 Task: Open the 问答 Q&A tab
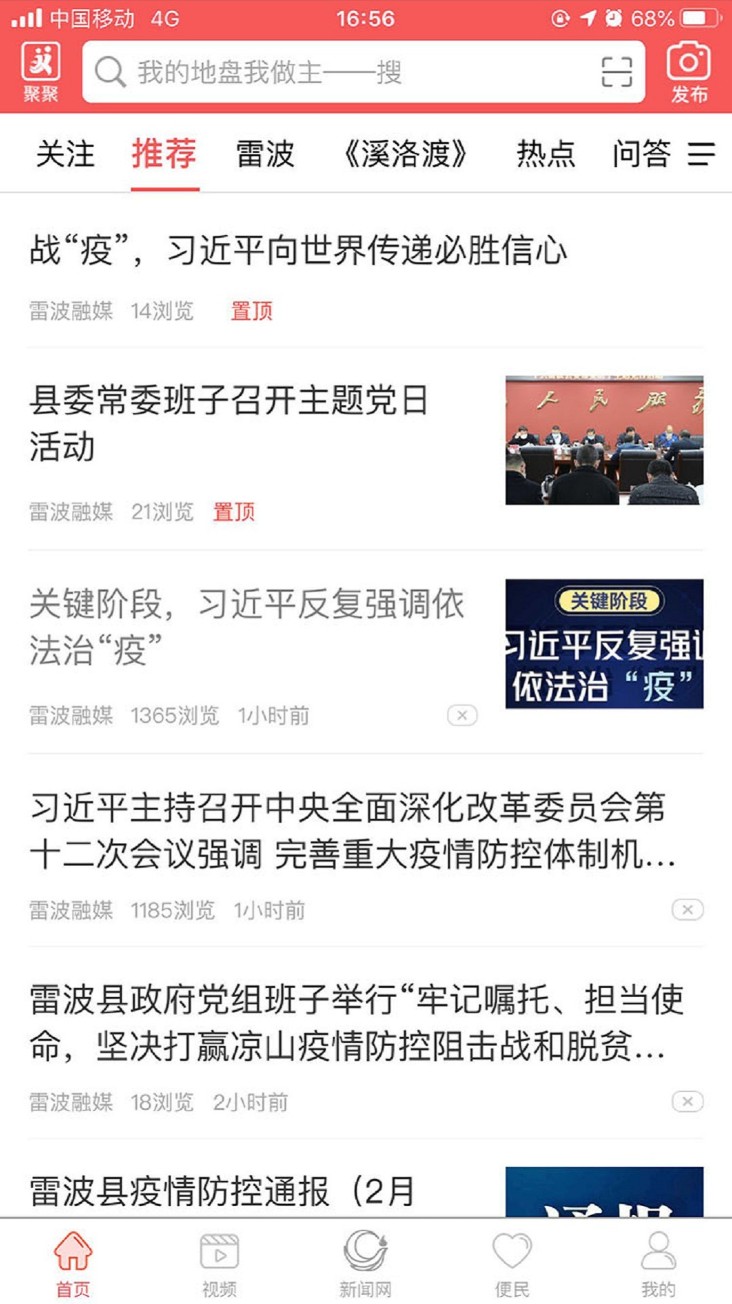[640, 154]
